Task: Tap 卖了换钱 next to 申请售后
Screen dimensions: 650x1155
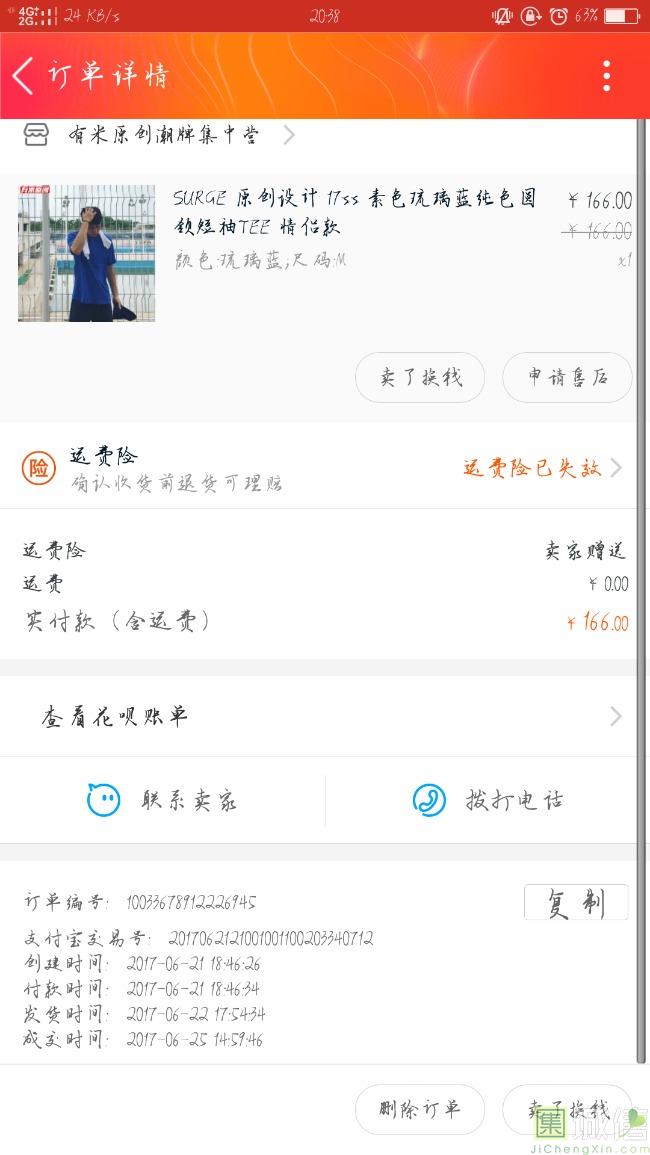Action: (420, 378)
